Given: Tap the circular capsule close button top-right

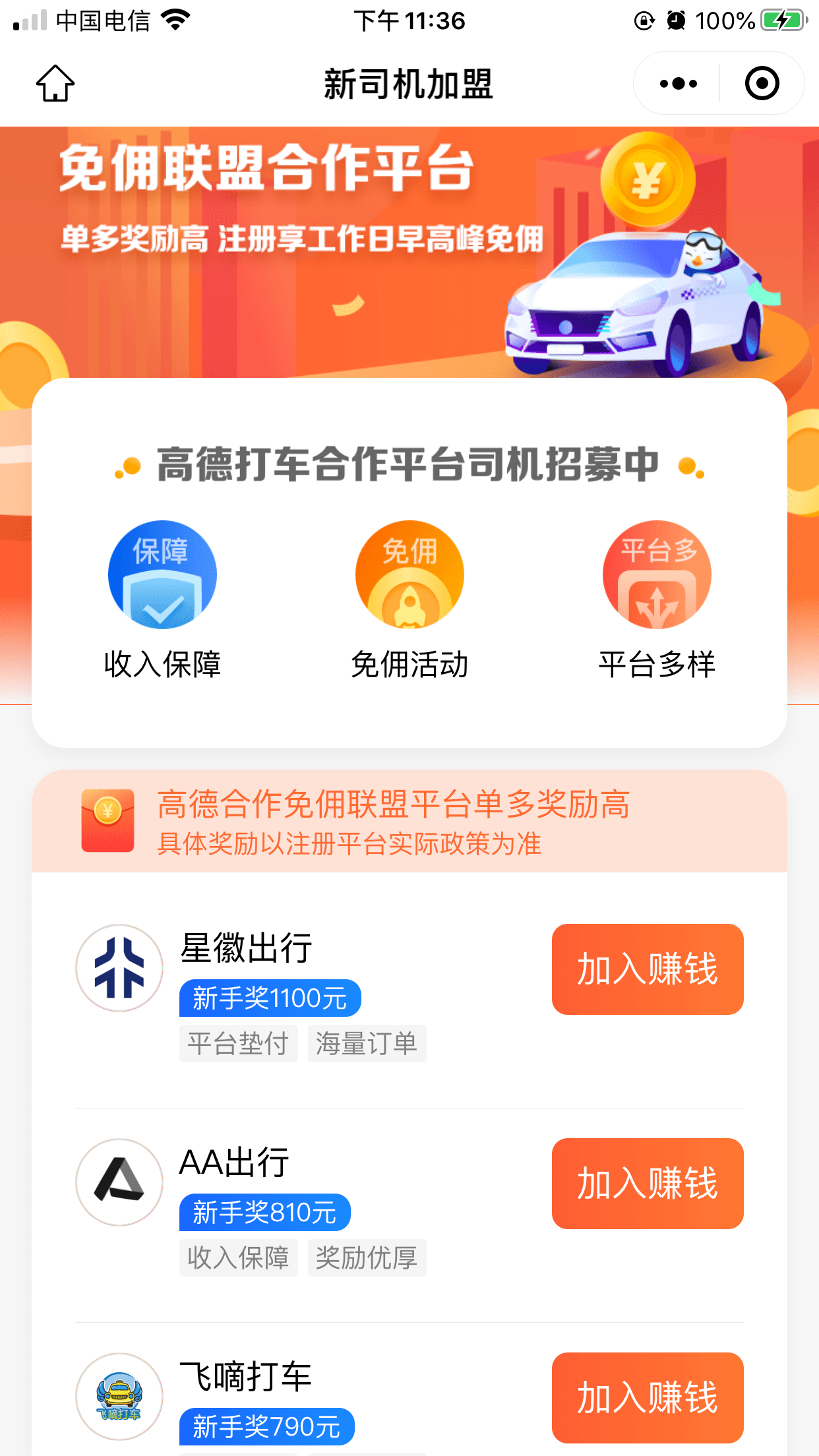Looking at the screenshot, I should (762, 83).
